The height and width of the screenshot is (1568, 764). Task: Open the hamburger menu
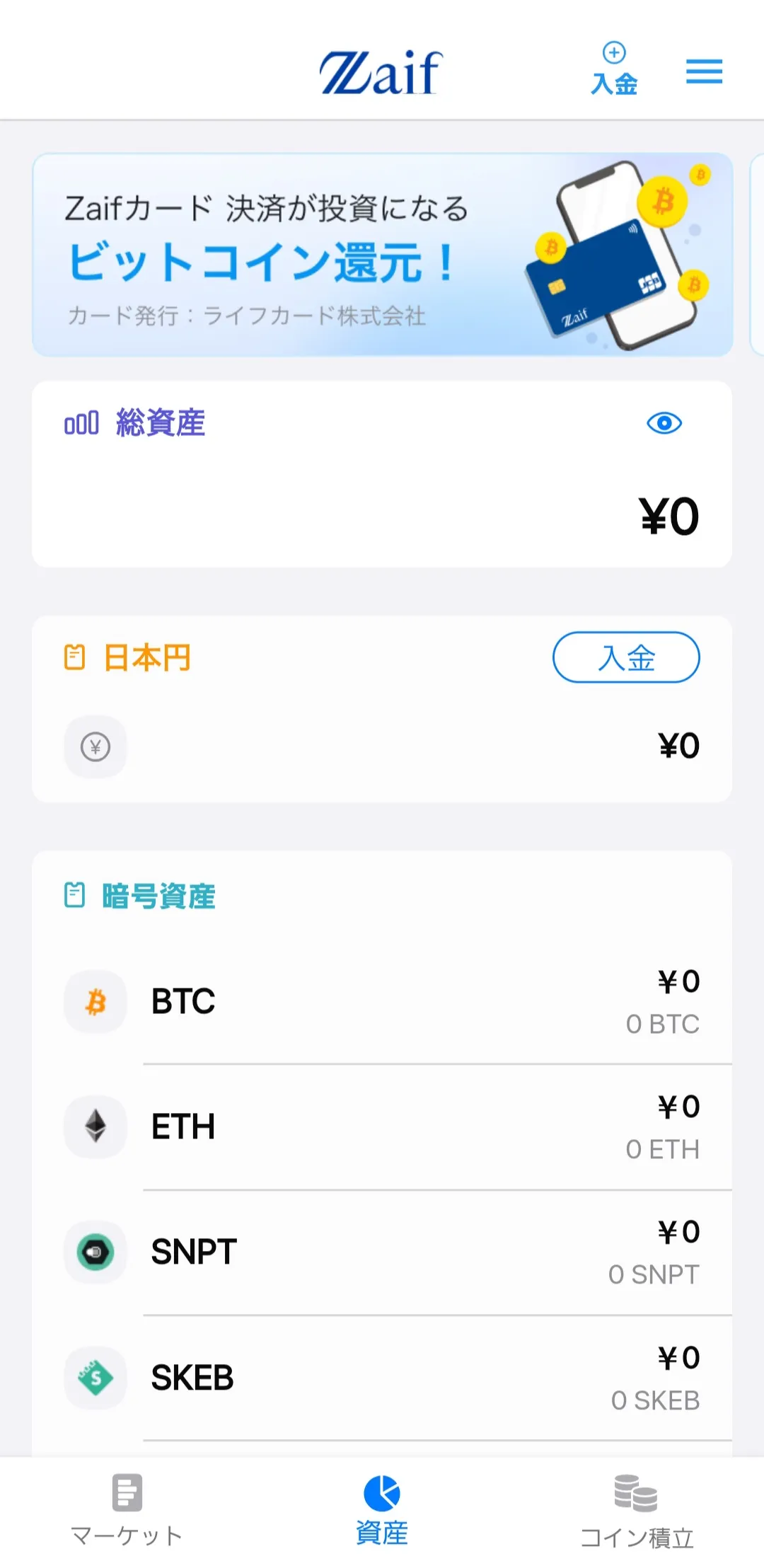pos(704,71)
